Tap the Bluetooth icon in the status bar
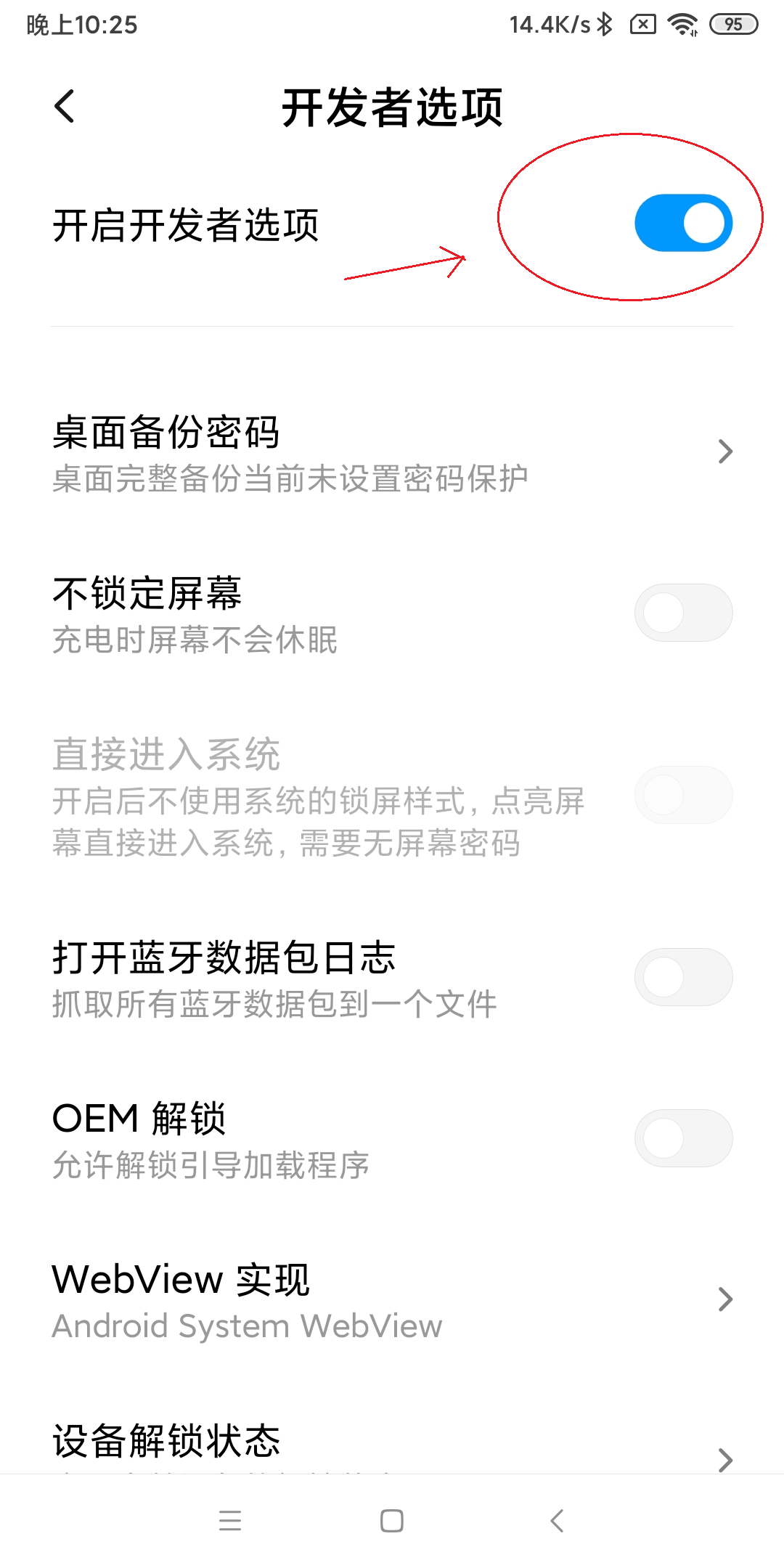 (x=603, y=24)
